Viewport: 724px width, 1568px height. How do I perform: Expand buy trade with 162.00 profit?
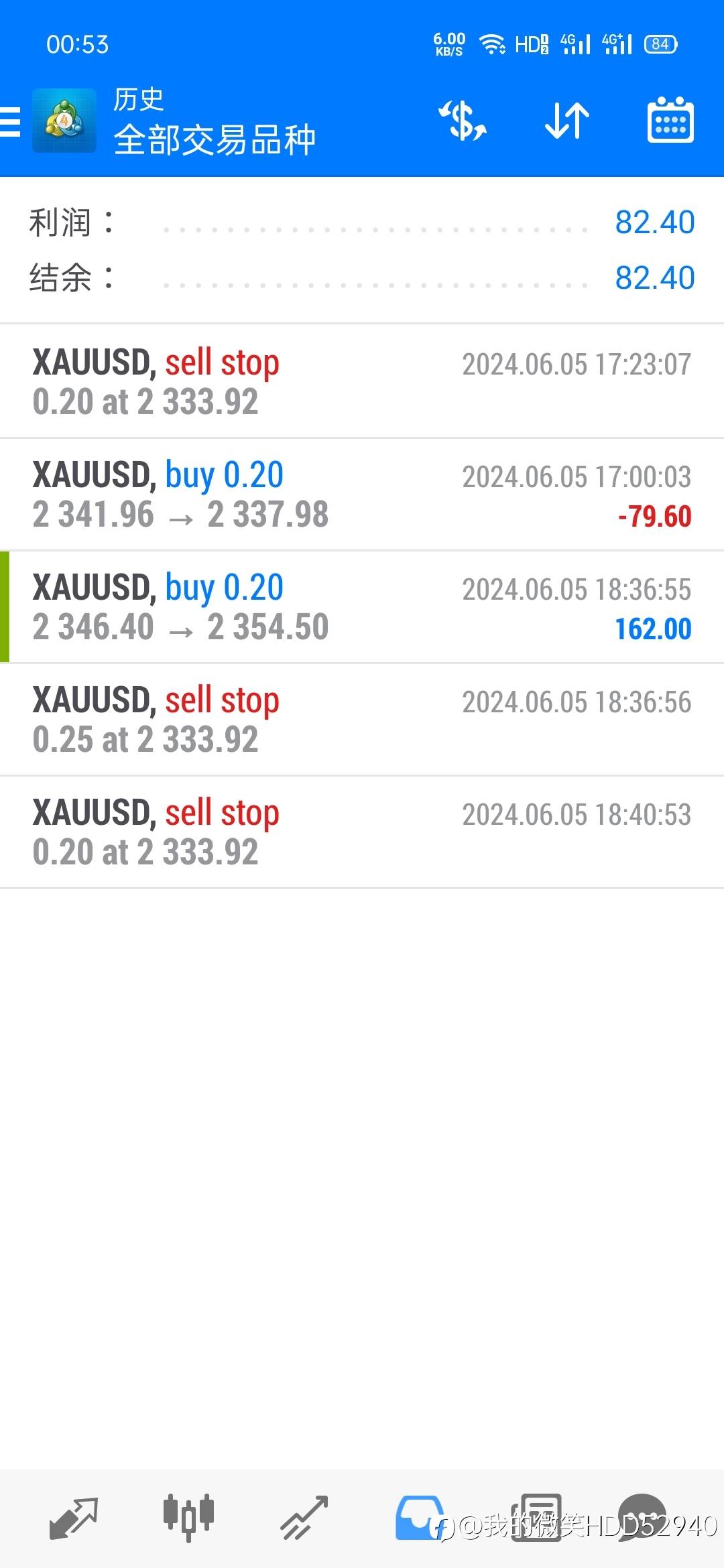coord(362,607)
